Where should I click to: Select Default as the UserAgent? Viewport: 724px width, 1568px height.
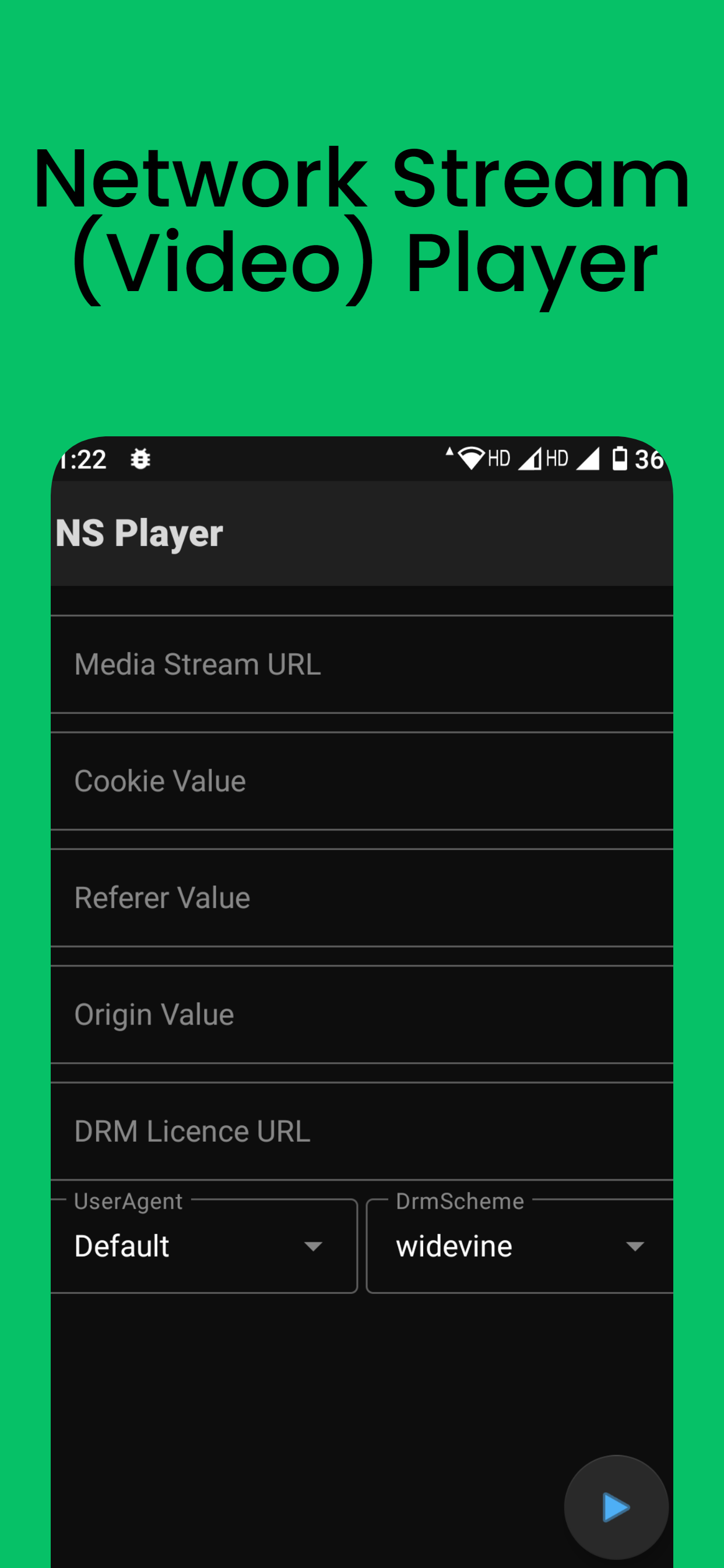[122, 1245]
